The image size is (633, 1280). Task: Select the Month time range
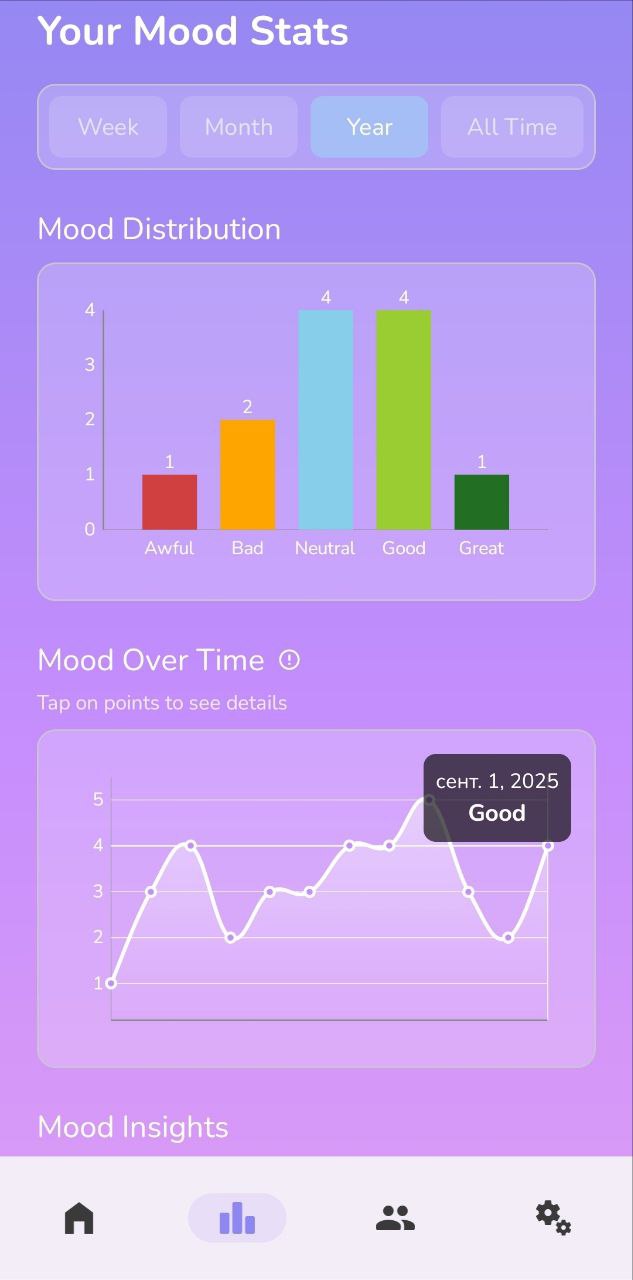pos(239,127)
